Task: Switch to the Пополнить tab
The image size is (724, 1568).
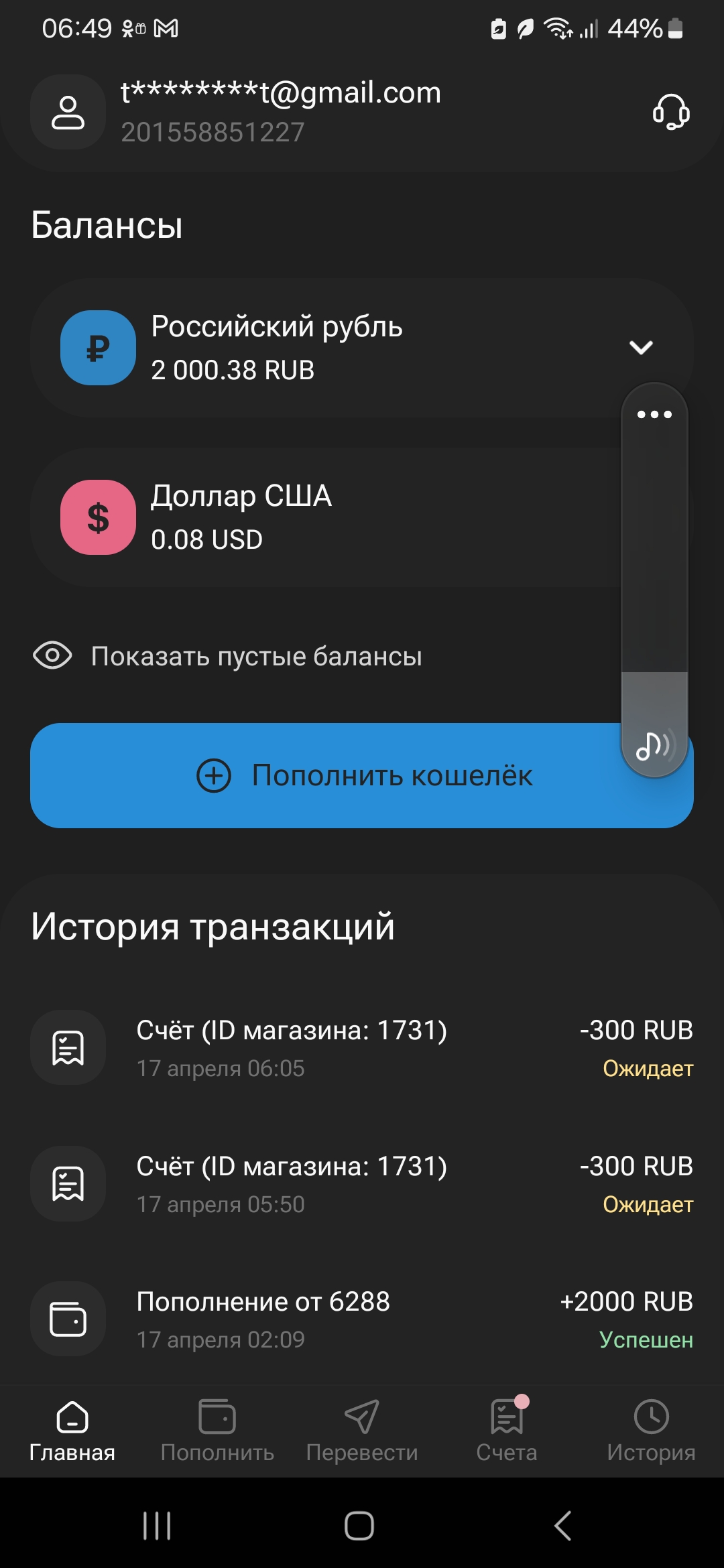Action: (x=217, y=1431)
